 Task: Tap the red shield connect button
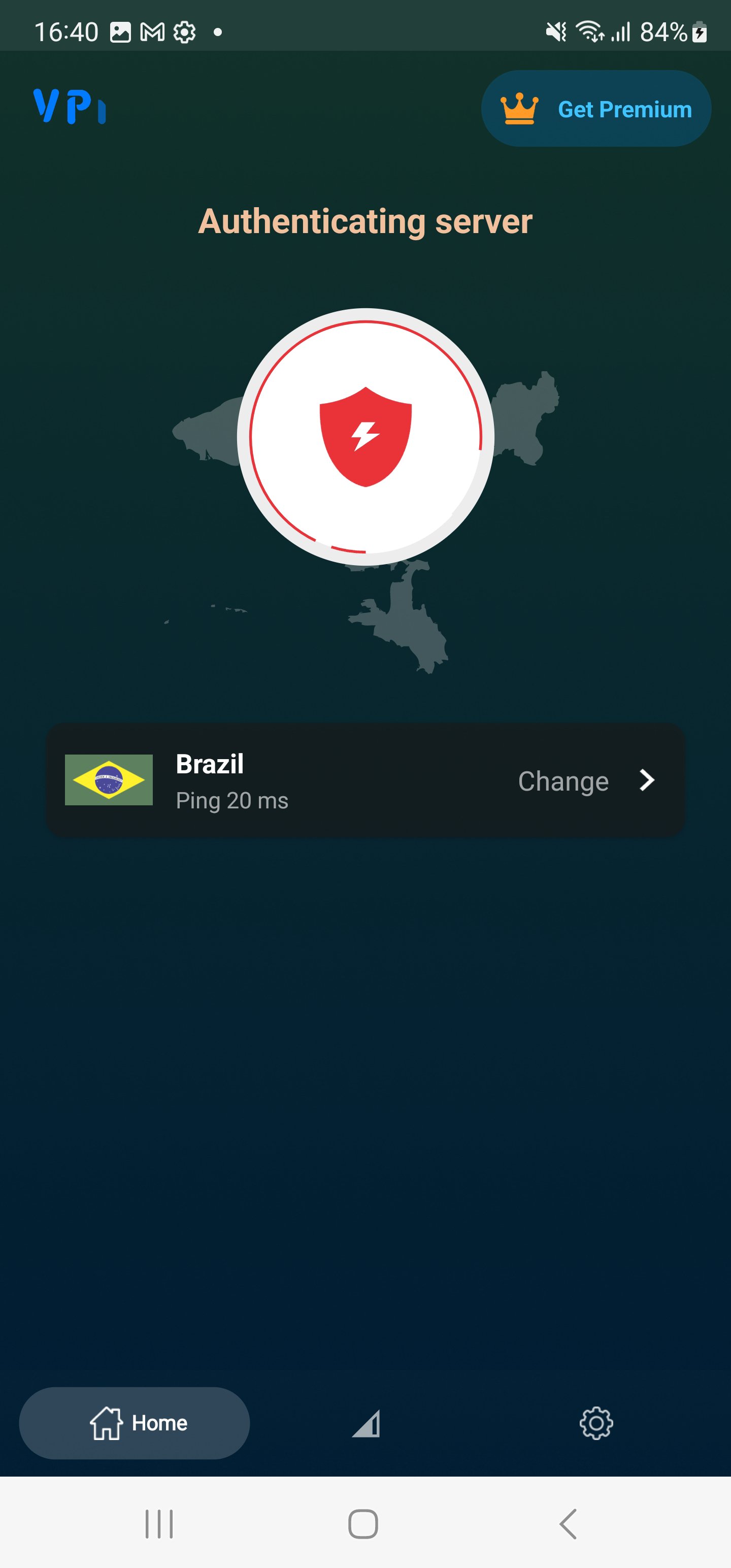(365, 437)
